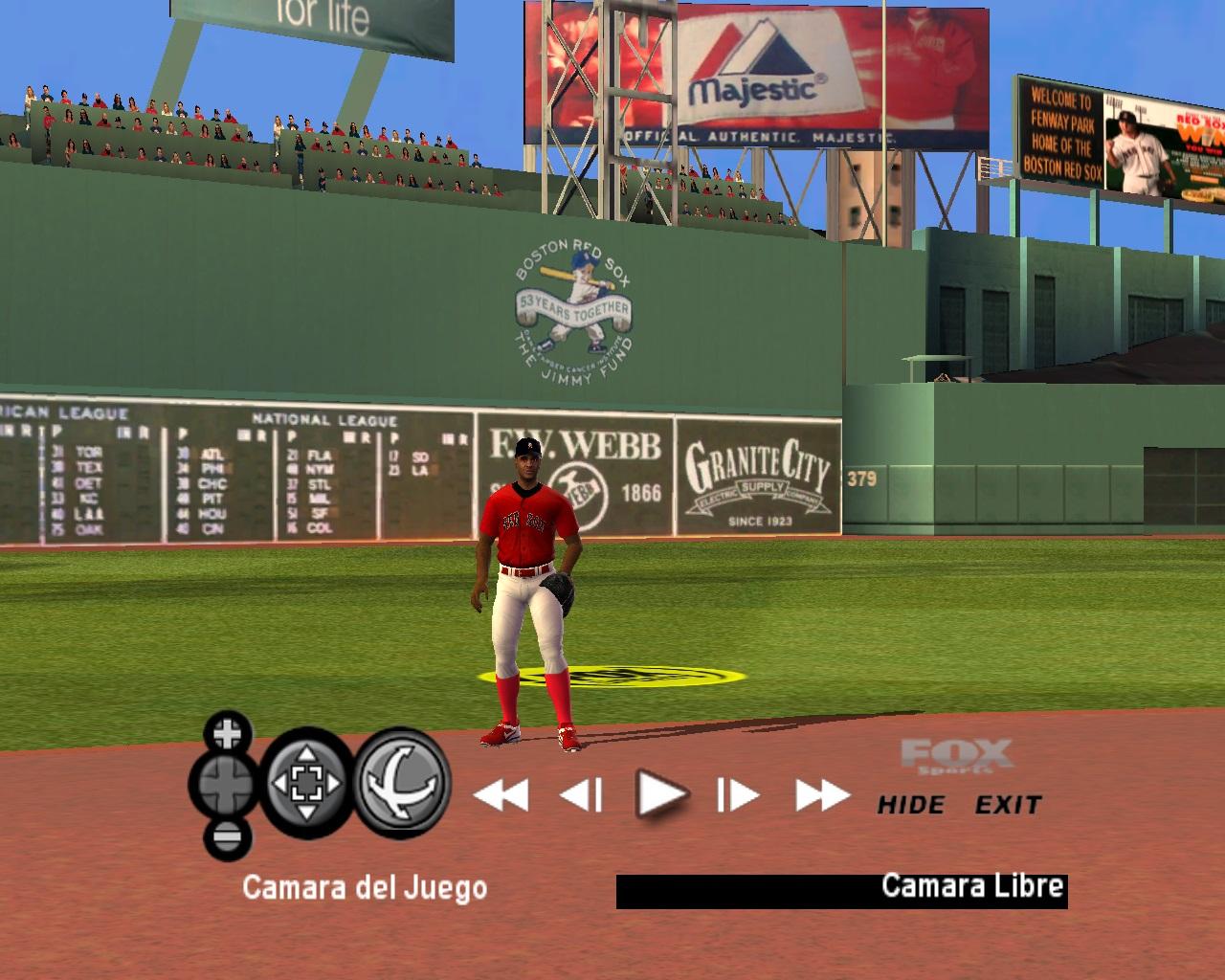
Task: Zoom in with the plus button
Action: pos(227,735)
